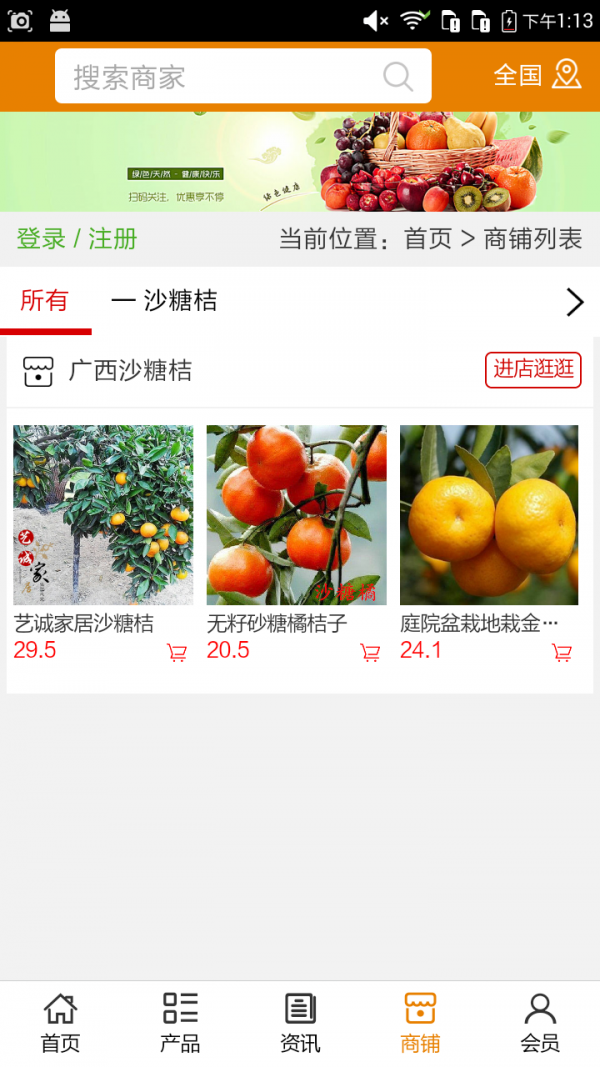View the 无籽砂糖橘桔子 product
Image resolution: width=600 pixels, height=1067 pixels.
pyautogui.click(x=296, y=515)
